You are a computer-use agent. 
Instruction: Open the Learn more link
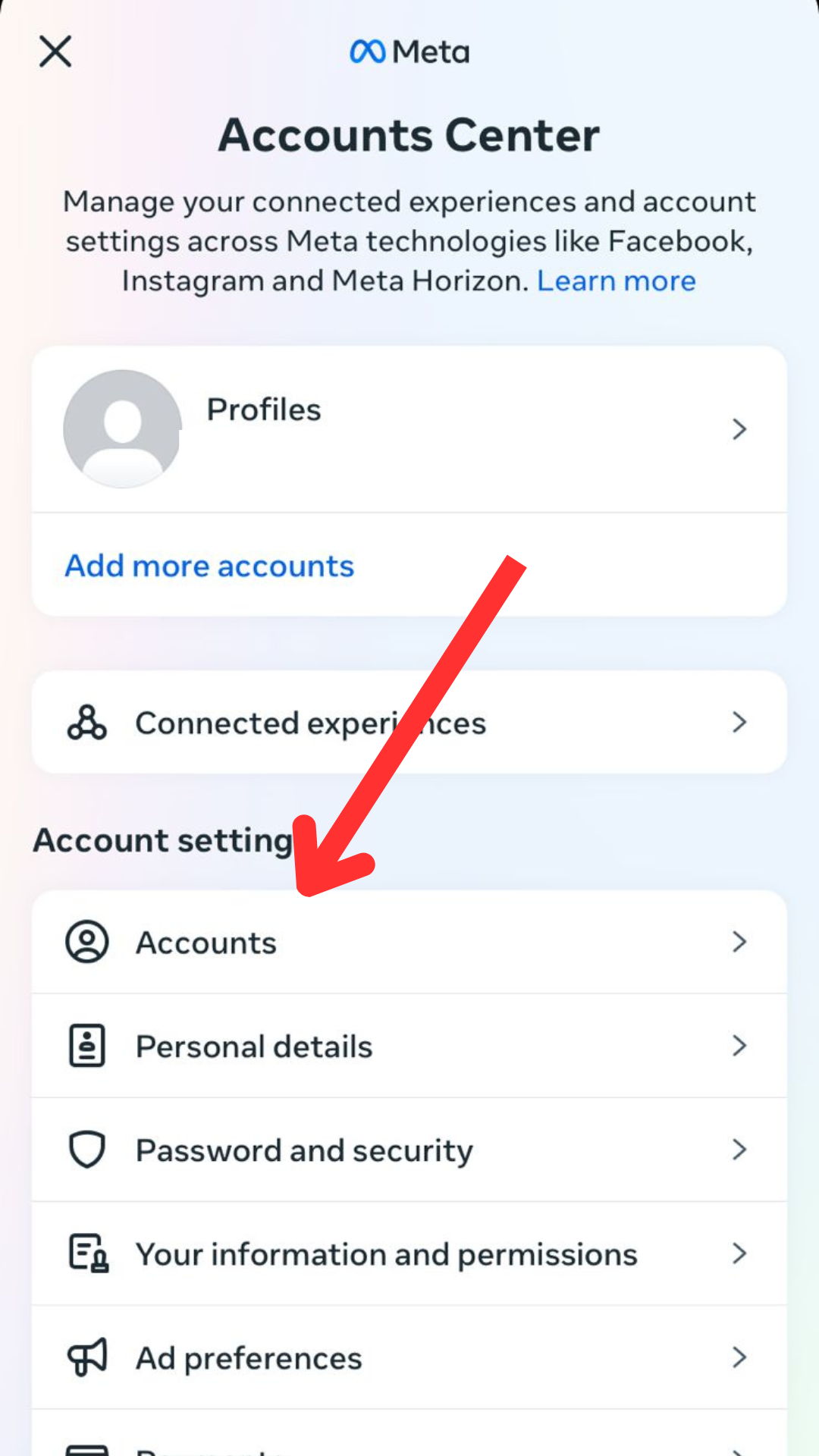pos(616,281)
